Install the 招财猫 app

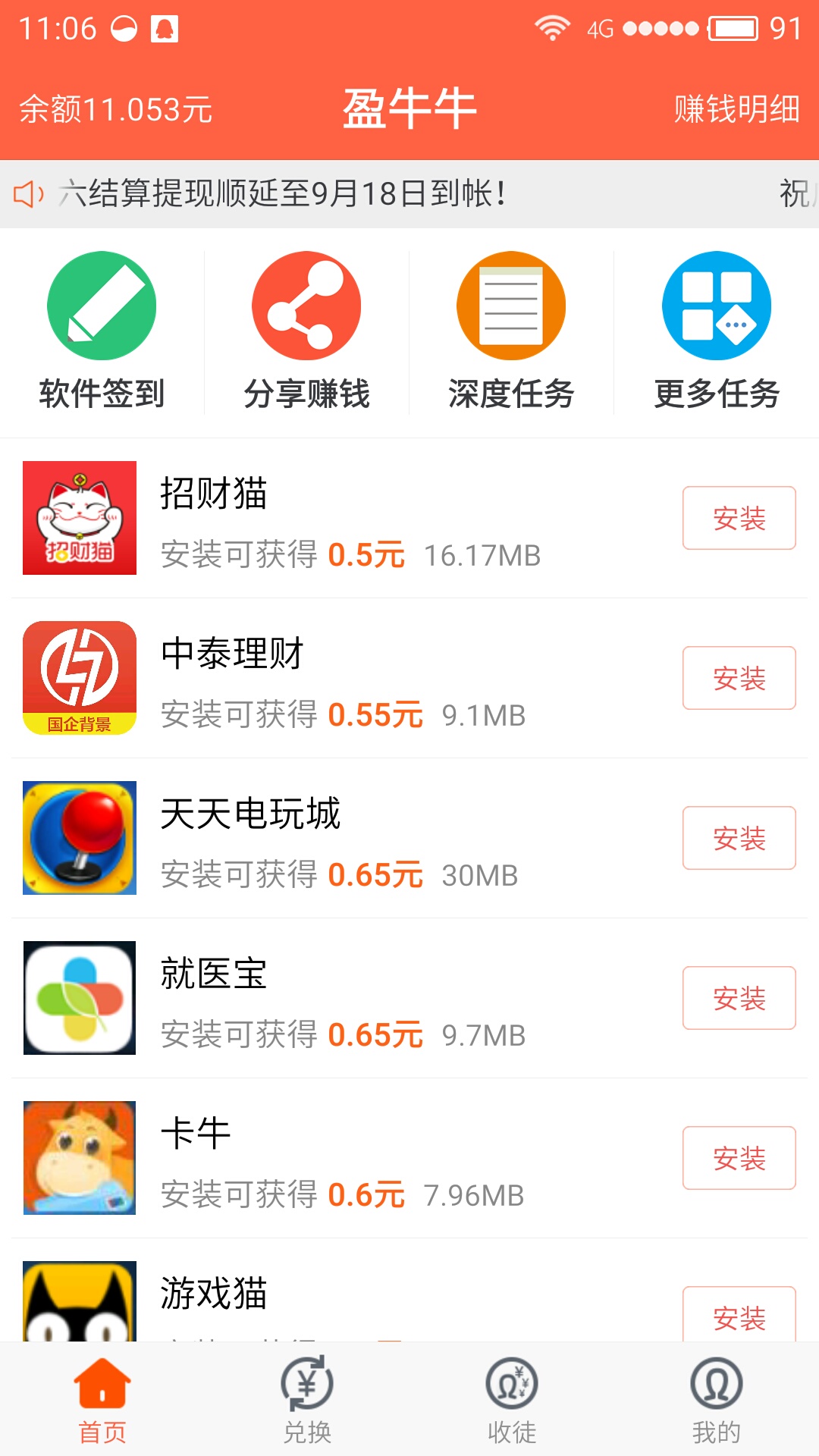click(x=739, y=518)
